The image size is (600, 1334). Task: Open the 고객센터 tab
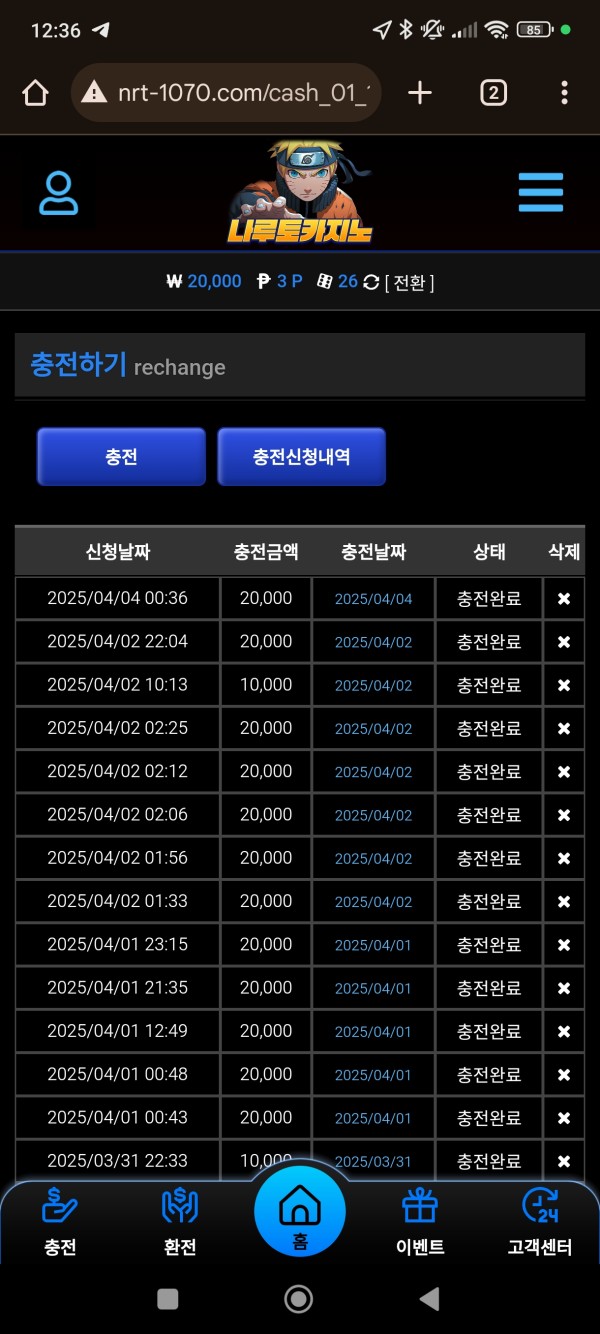point(540,1222)
